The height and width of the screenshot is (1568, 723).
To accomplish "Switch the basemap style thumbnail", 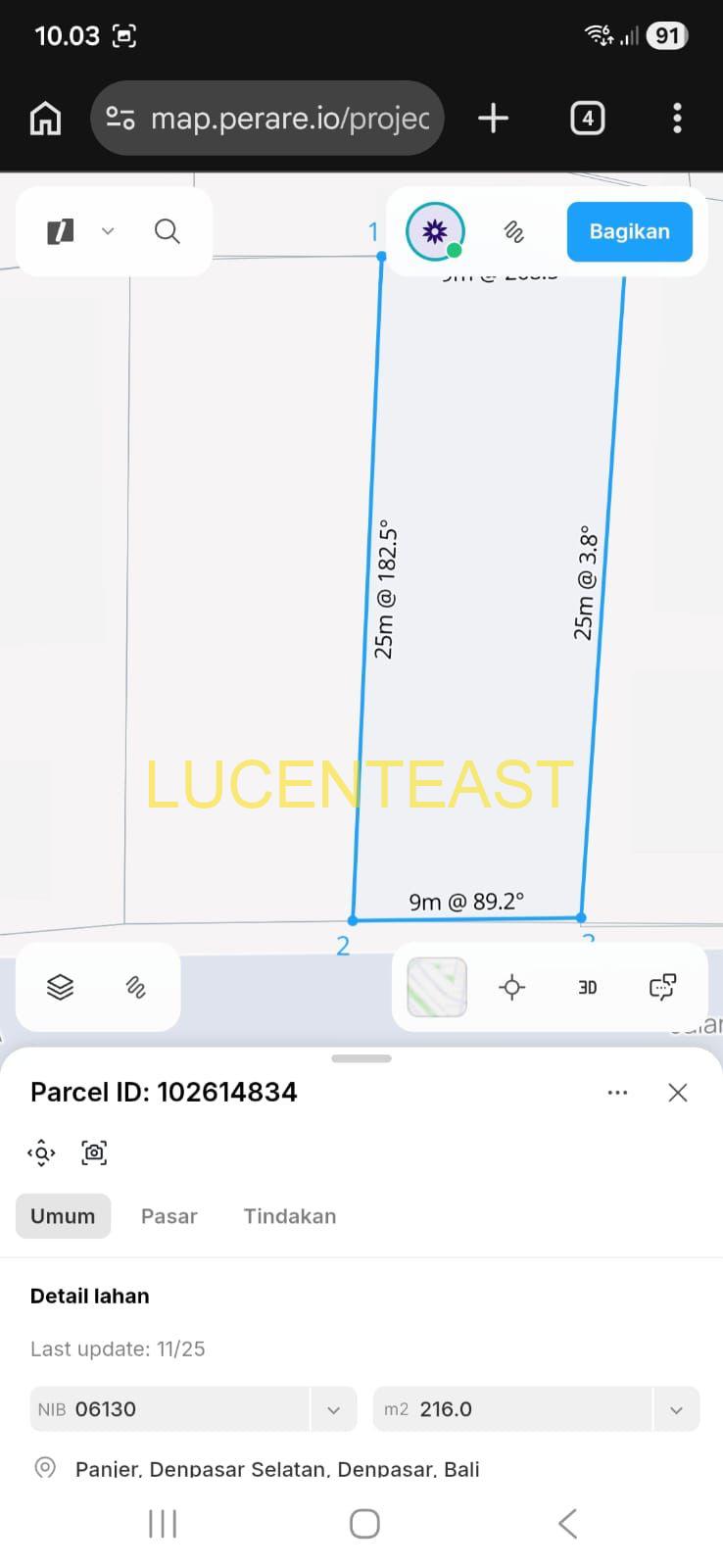I will 437,987.
